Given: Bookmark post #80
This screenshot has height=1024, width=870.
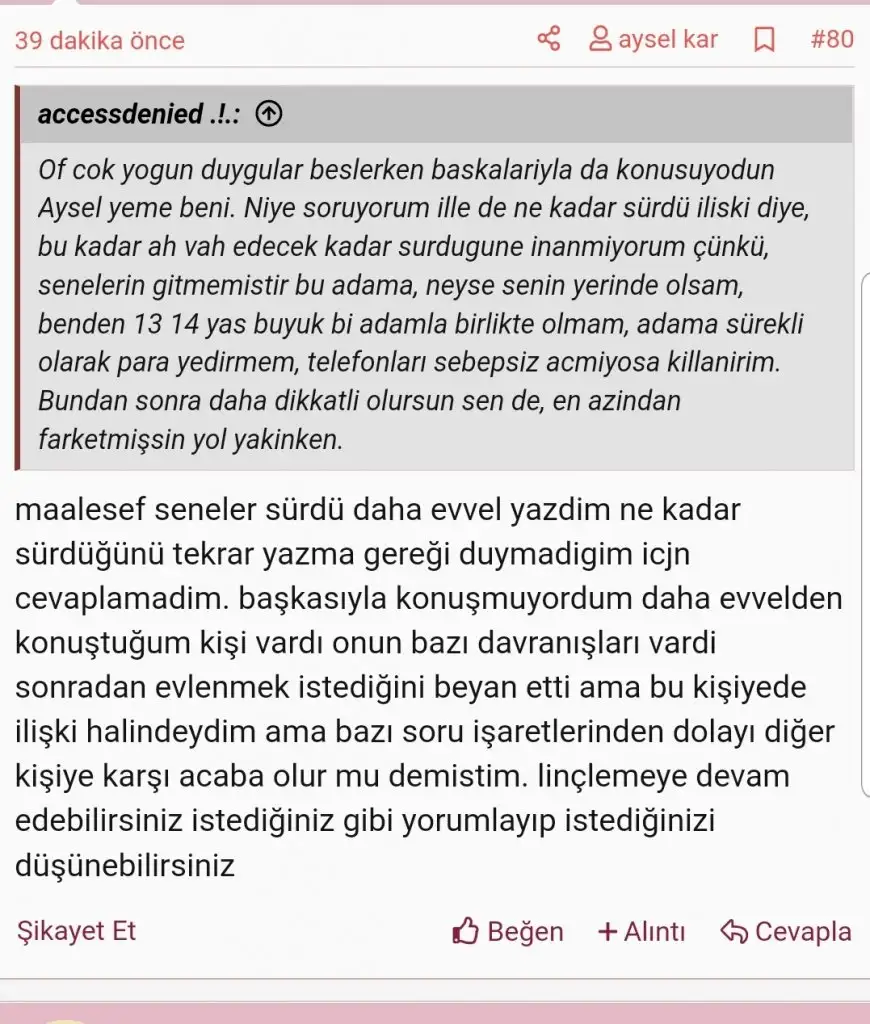Looking at the screenshot, I should pos(764,39).
